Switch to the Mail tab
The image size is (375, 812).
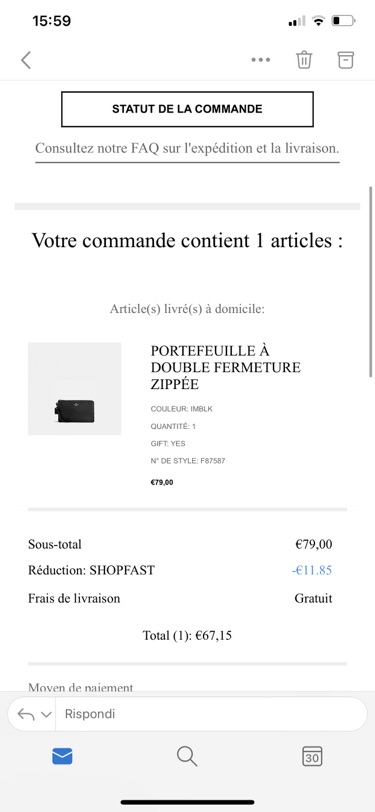(x=62, y=757)
